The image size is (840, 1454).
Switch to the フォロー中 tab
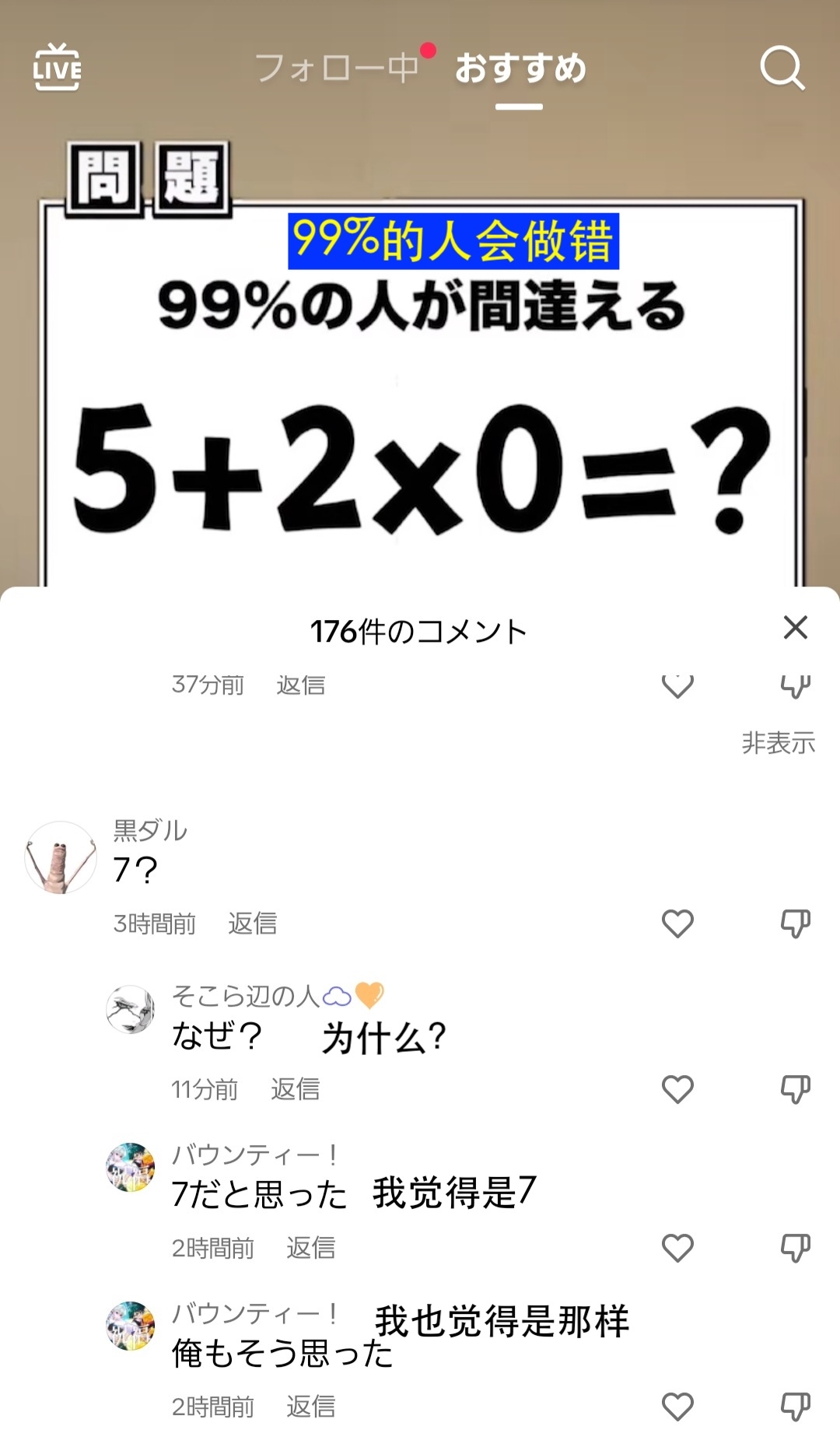pos(338,68)
